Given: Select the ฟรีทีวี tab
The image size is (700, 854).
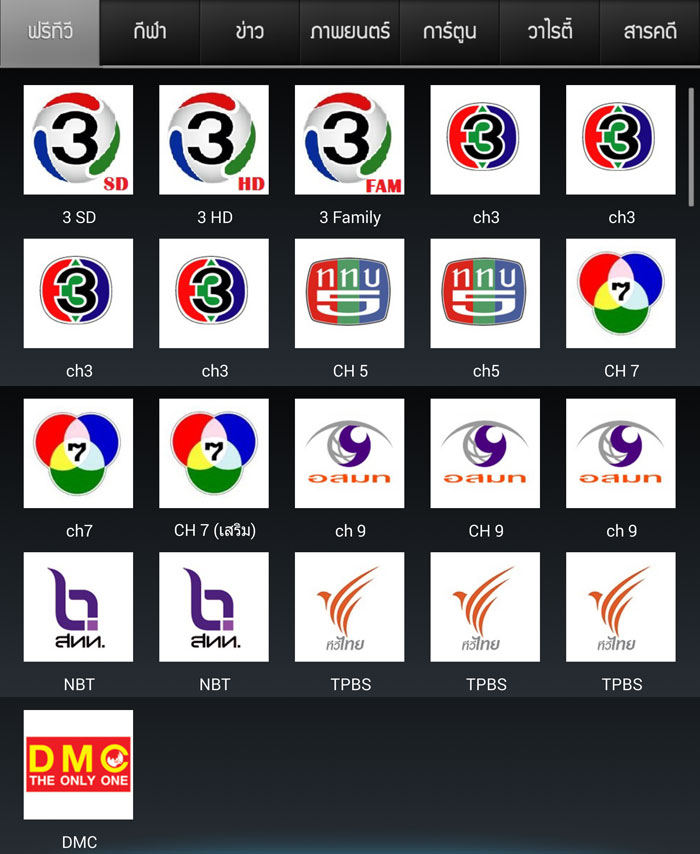Looking at the screenshot, I should point(50,32).
